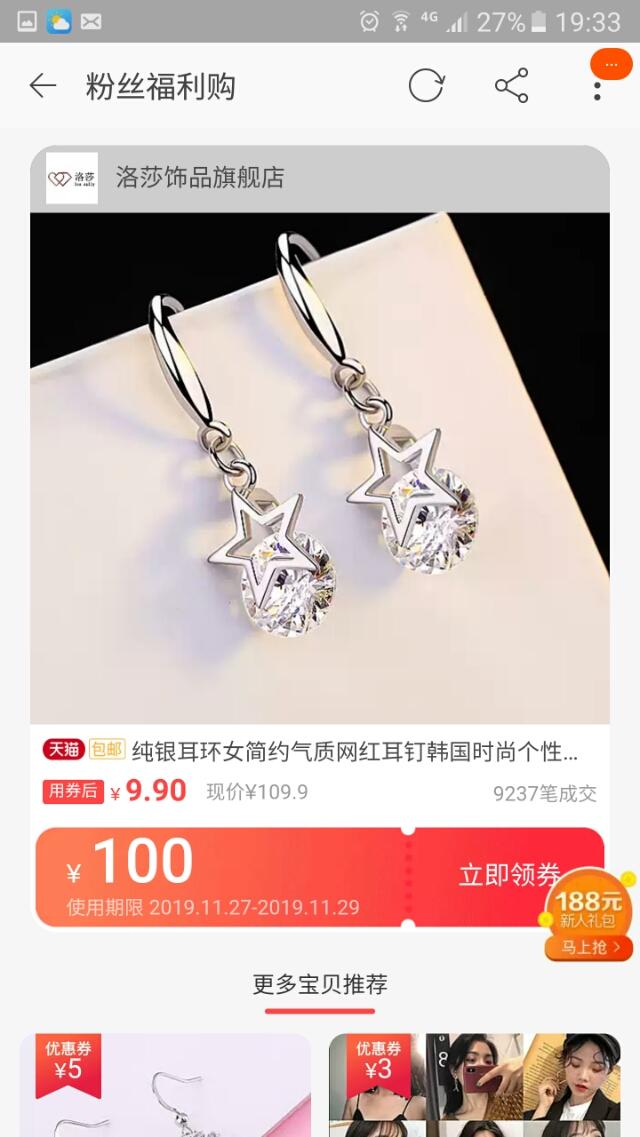The width and height of the screenshot is (640, 1137).
Task: Open recommended item with ¥3 coupon
Action: point(475,1090)
